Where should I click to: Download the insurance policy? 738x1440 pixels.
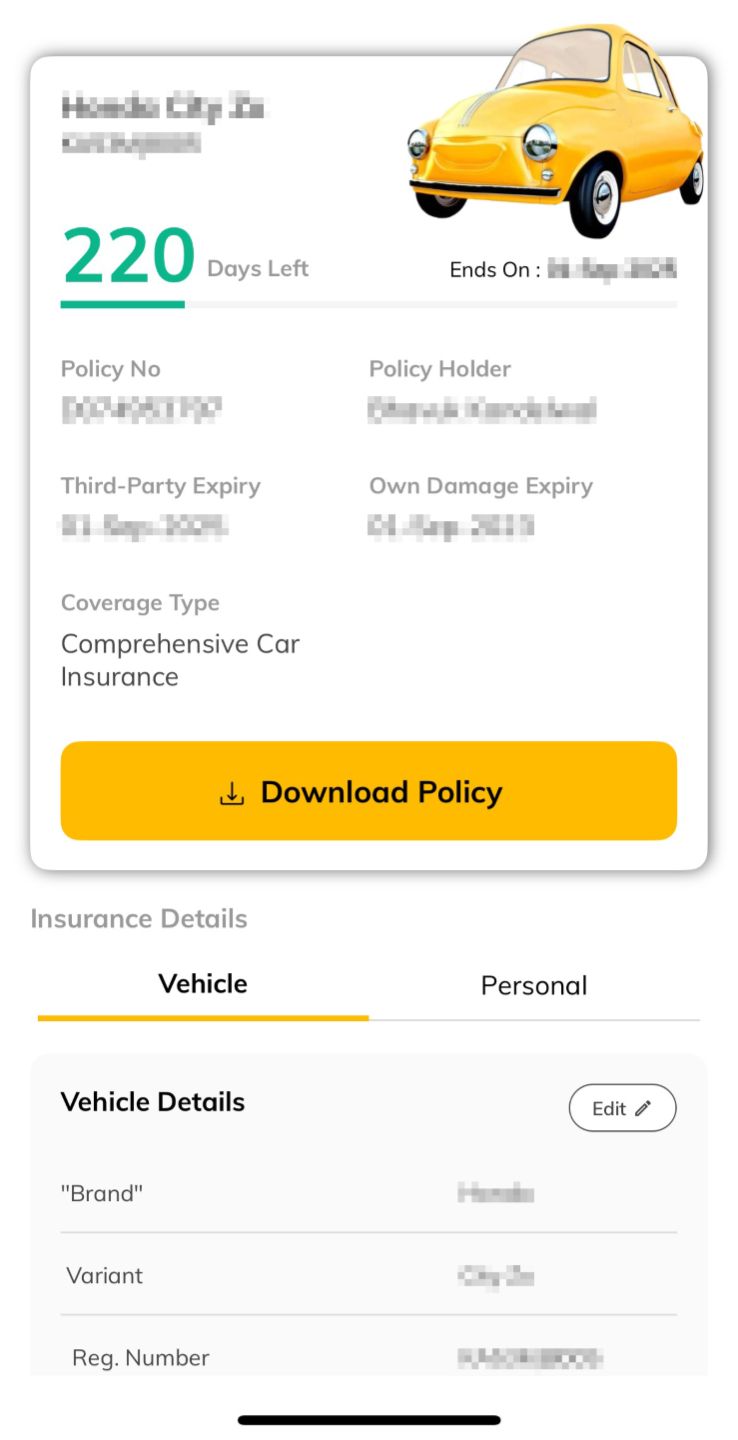368,791
